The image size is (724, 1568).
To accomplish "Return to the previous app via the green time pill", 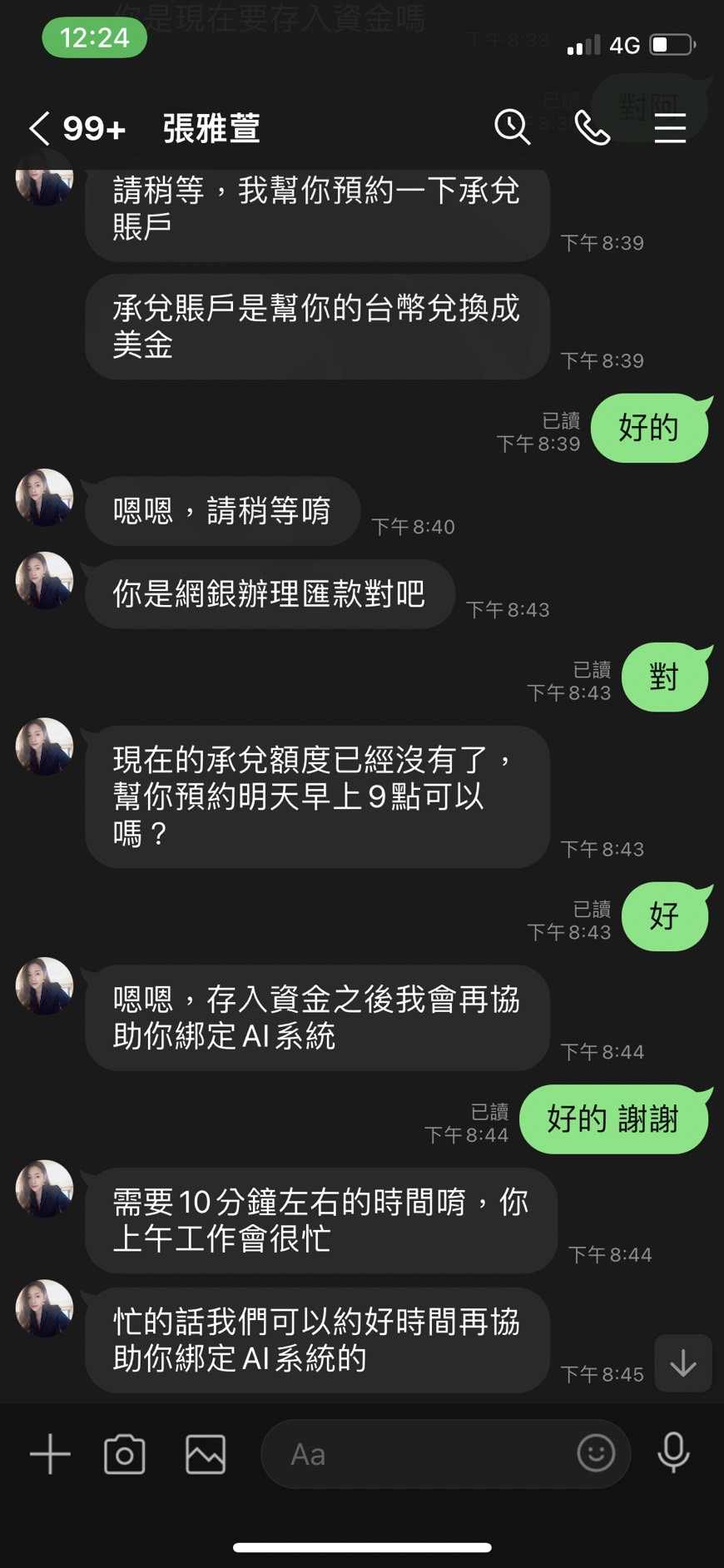I will coord(95,37).
